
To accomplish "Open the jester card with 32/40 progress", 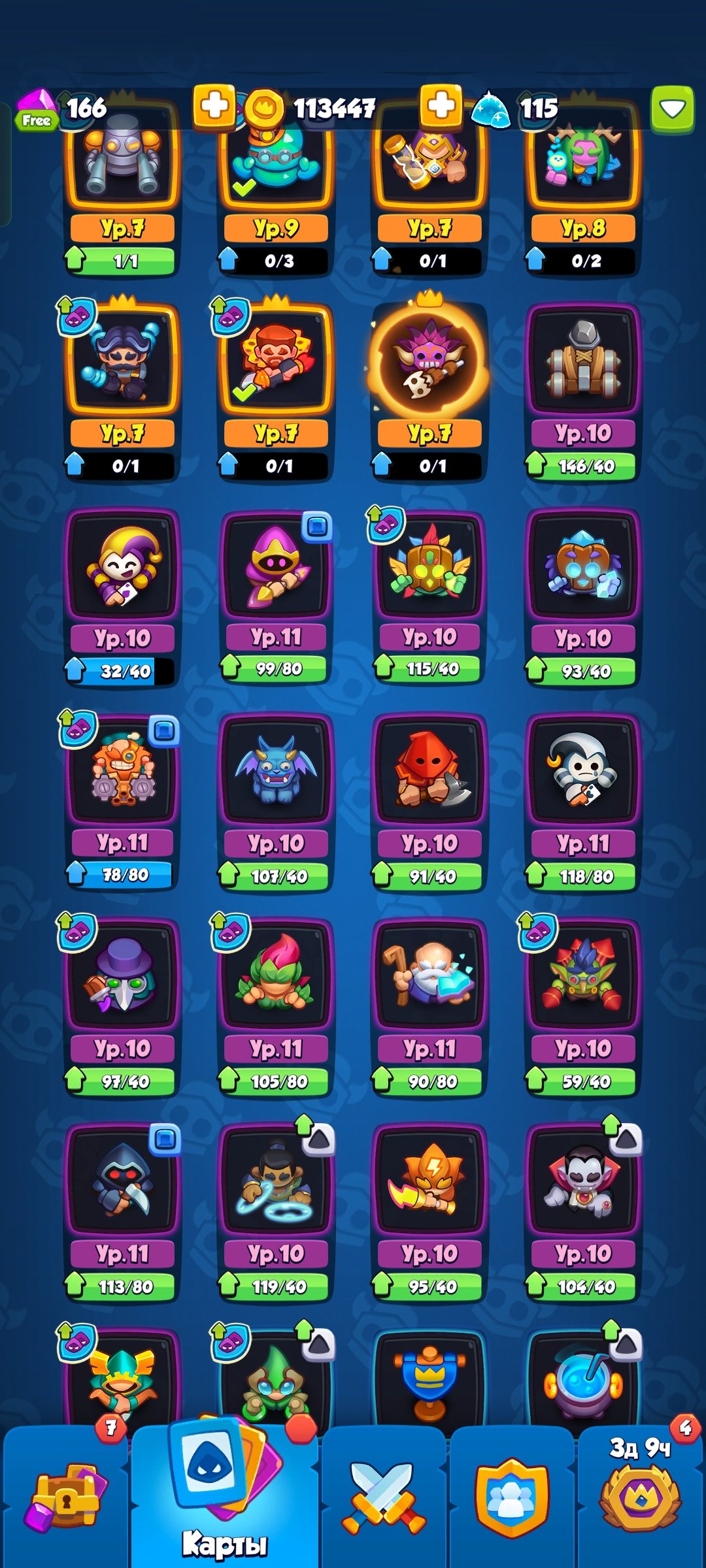I will [122, 597].
